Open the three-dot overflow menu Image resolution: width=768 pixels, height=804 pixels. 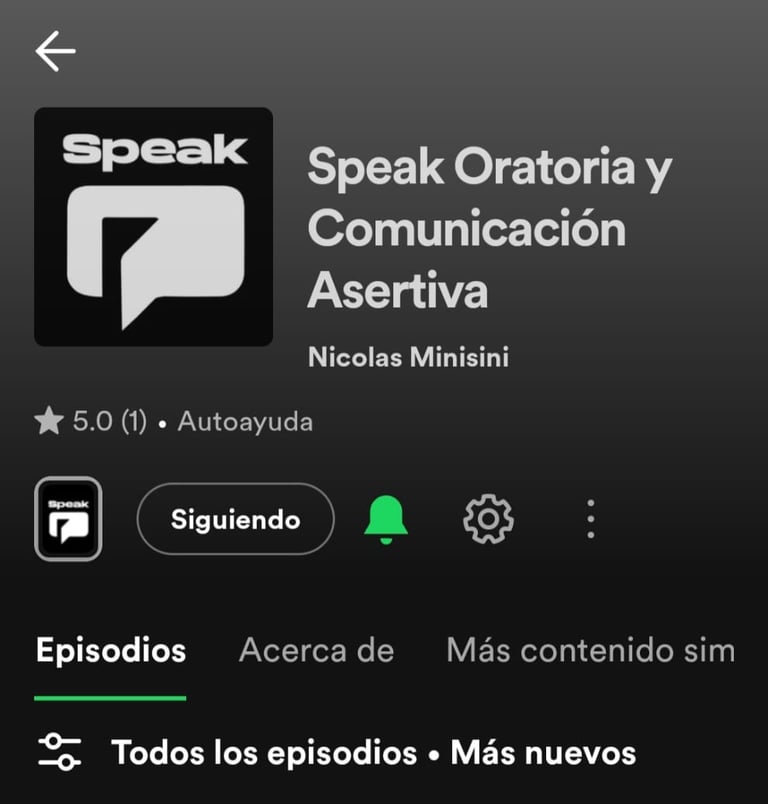point(591,519)
